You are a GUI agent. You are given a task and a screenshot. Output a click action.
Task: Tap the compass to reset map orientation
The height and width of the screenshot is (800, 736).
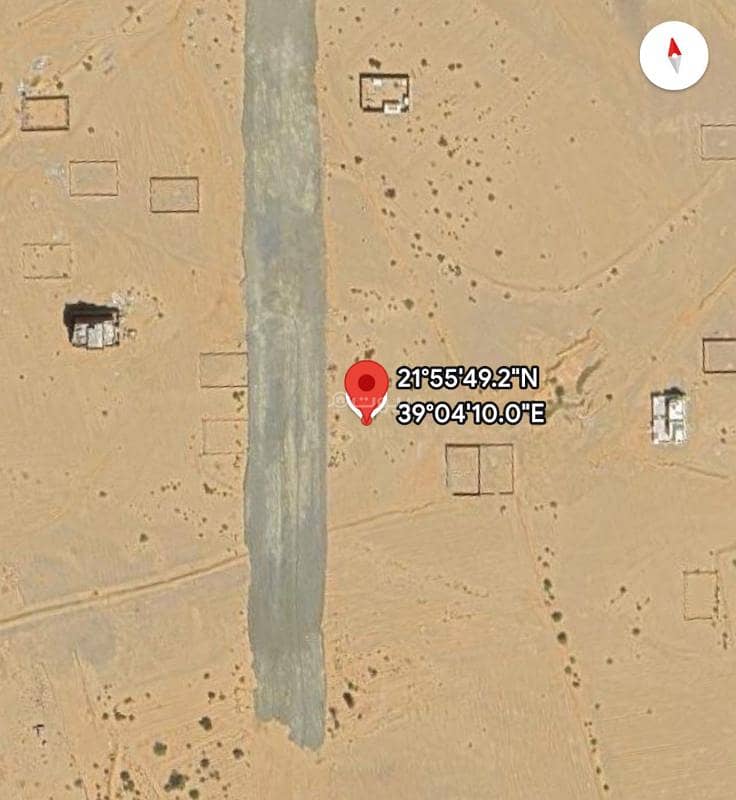click(674, 56)
